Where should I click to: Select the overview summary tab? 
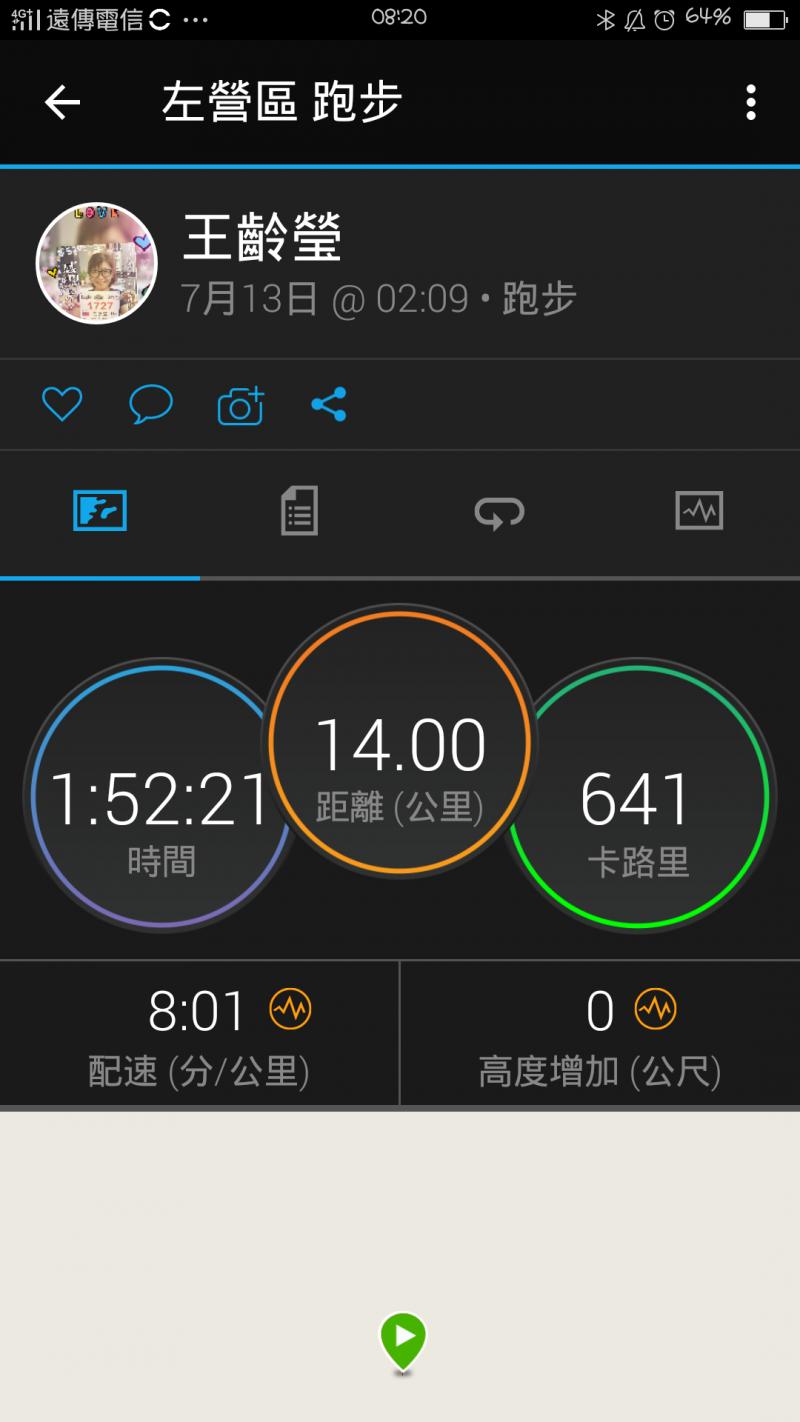(100, 511)
